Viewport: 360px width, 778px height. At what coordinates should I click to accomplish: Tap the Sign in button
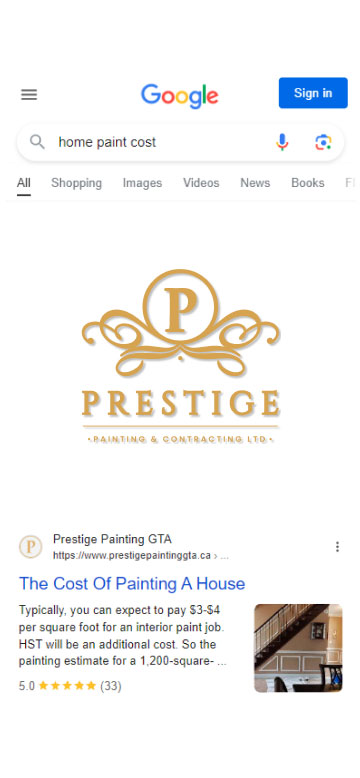pos(313,93)
